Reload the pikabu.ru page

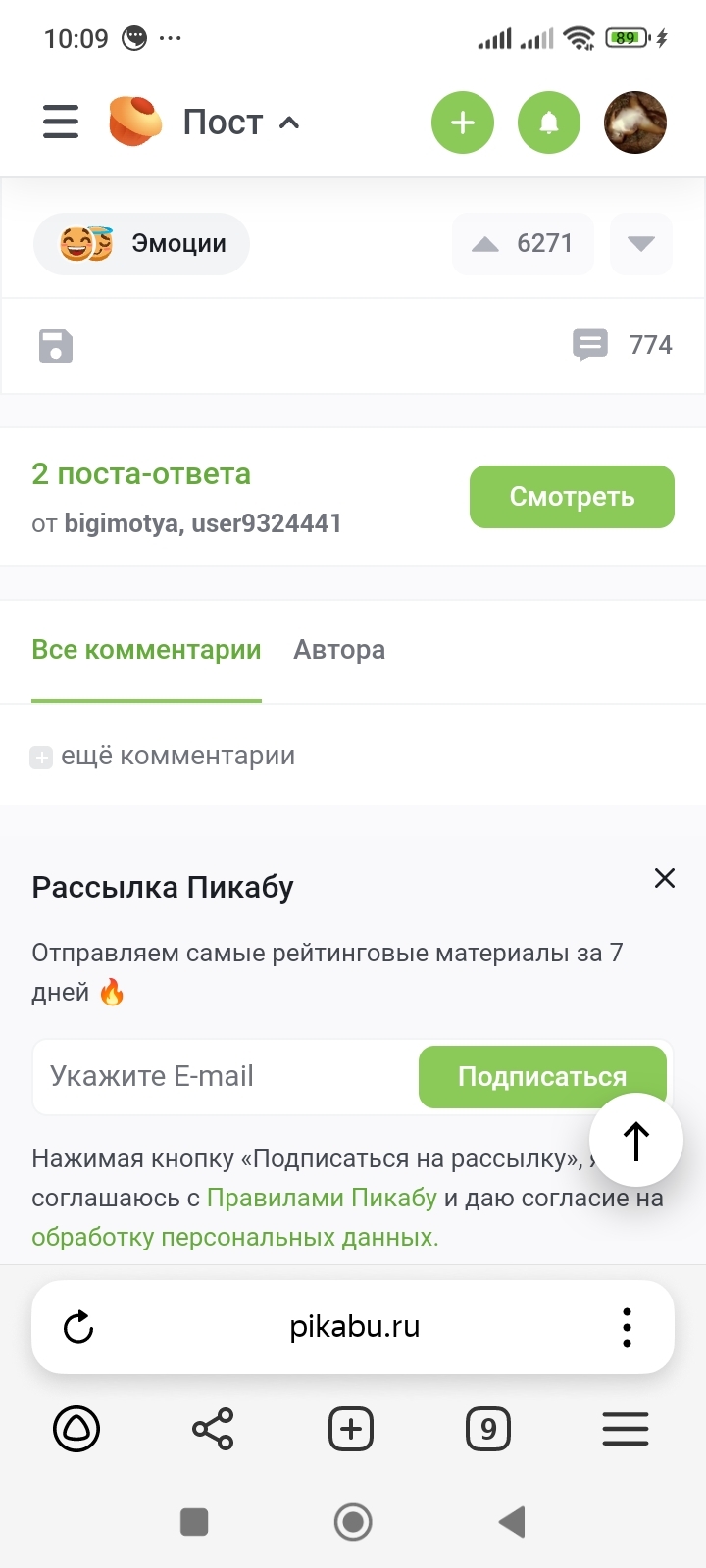[78, 1328]
